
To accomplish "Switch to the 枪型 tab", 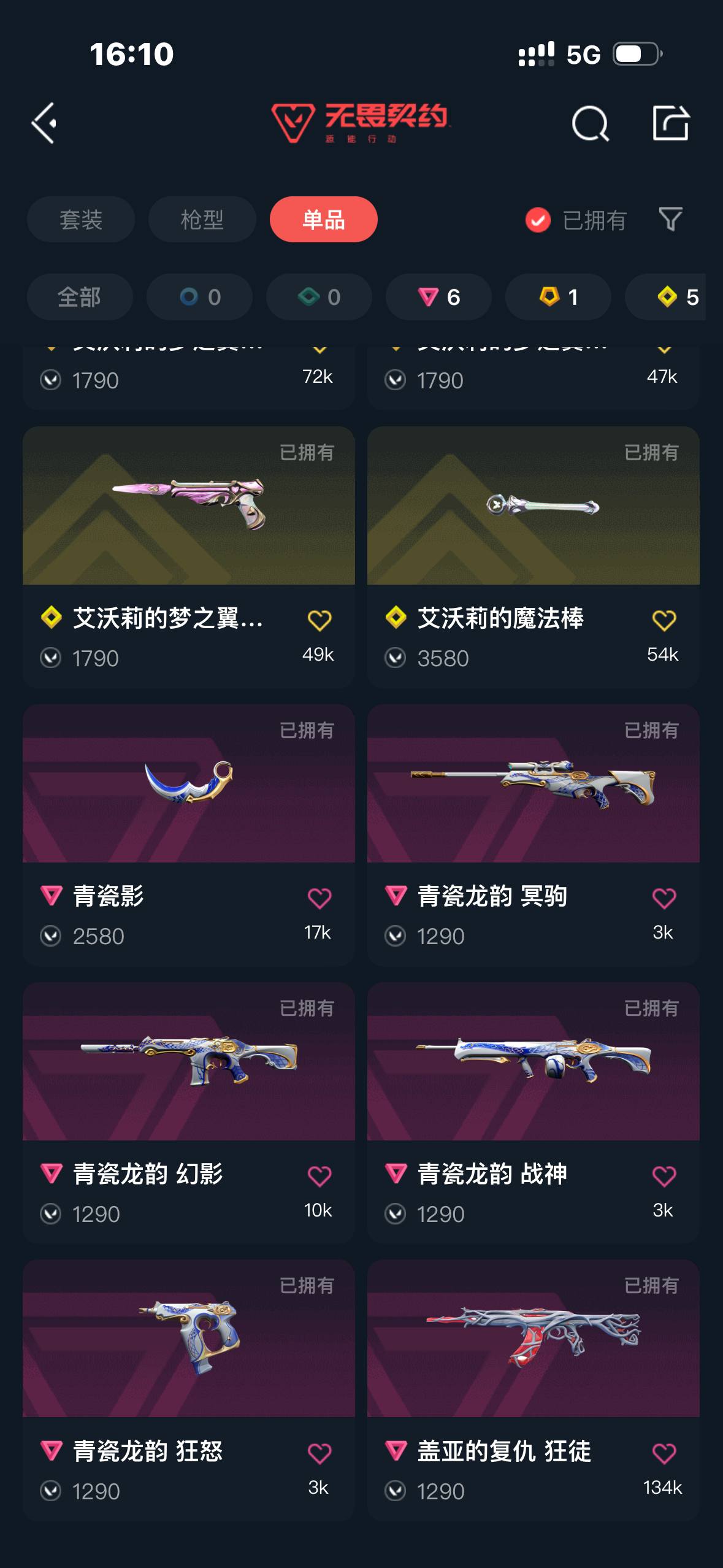I will [201, 219].
